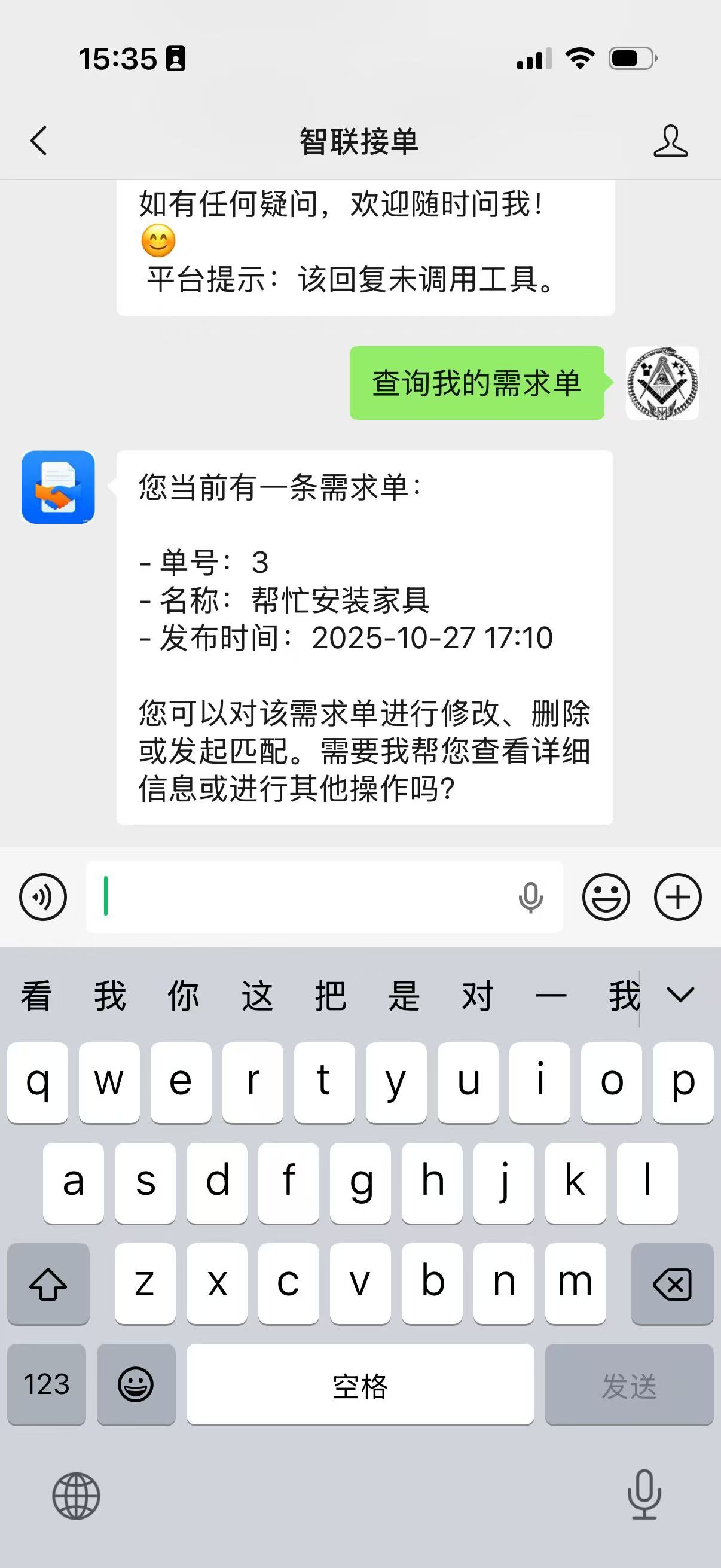Switch keyboard to 123 numbers
Screen dimensions: 721x1568
click(x=46, y=1385)
